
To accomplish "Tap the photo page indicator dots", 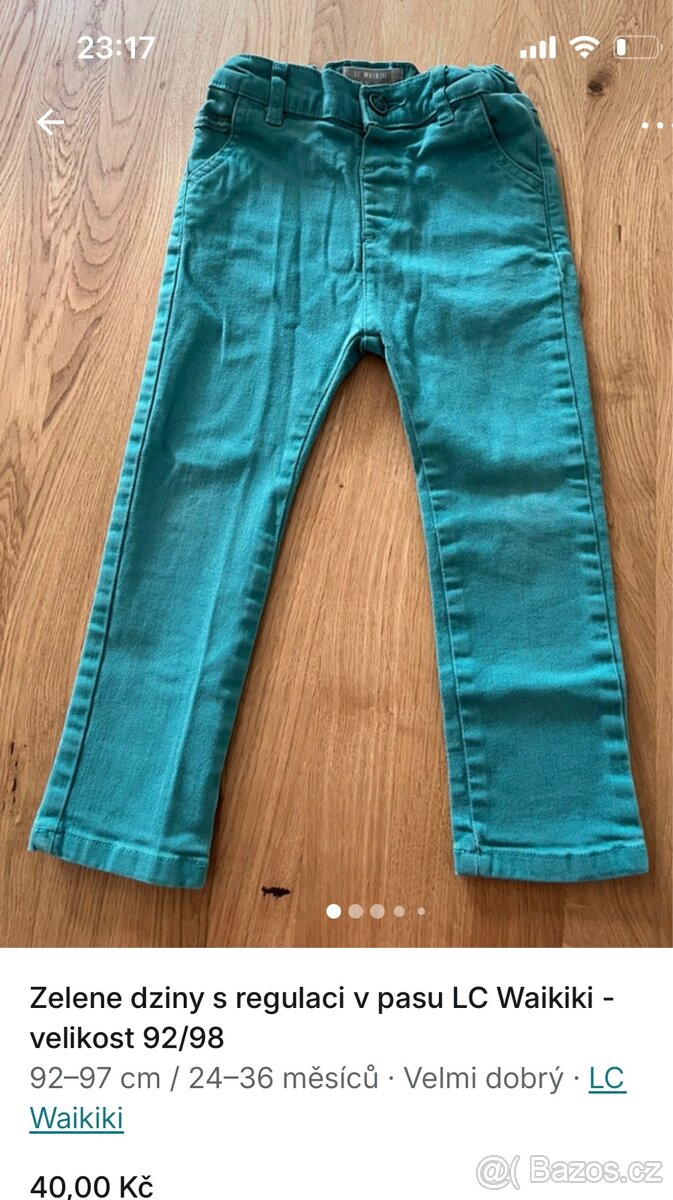I will [376, 911].
